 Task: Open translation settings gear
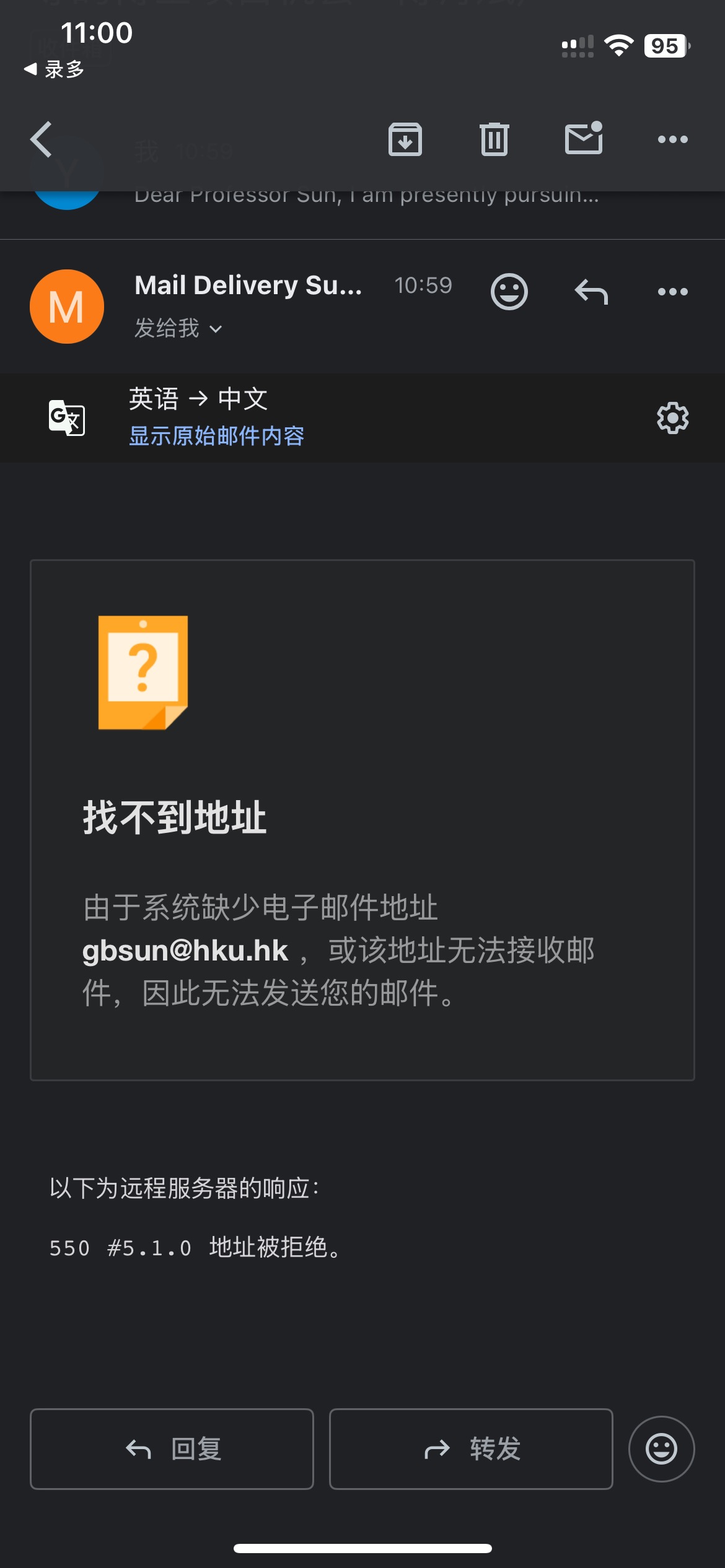click(x=672, y=418)
